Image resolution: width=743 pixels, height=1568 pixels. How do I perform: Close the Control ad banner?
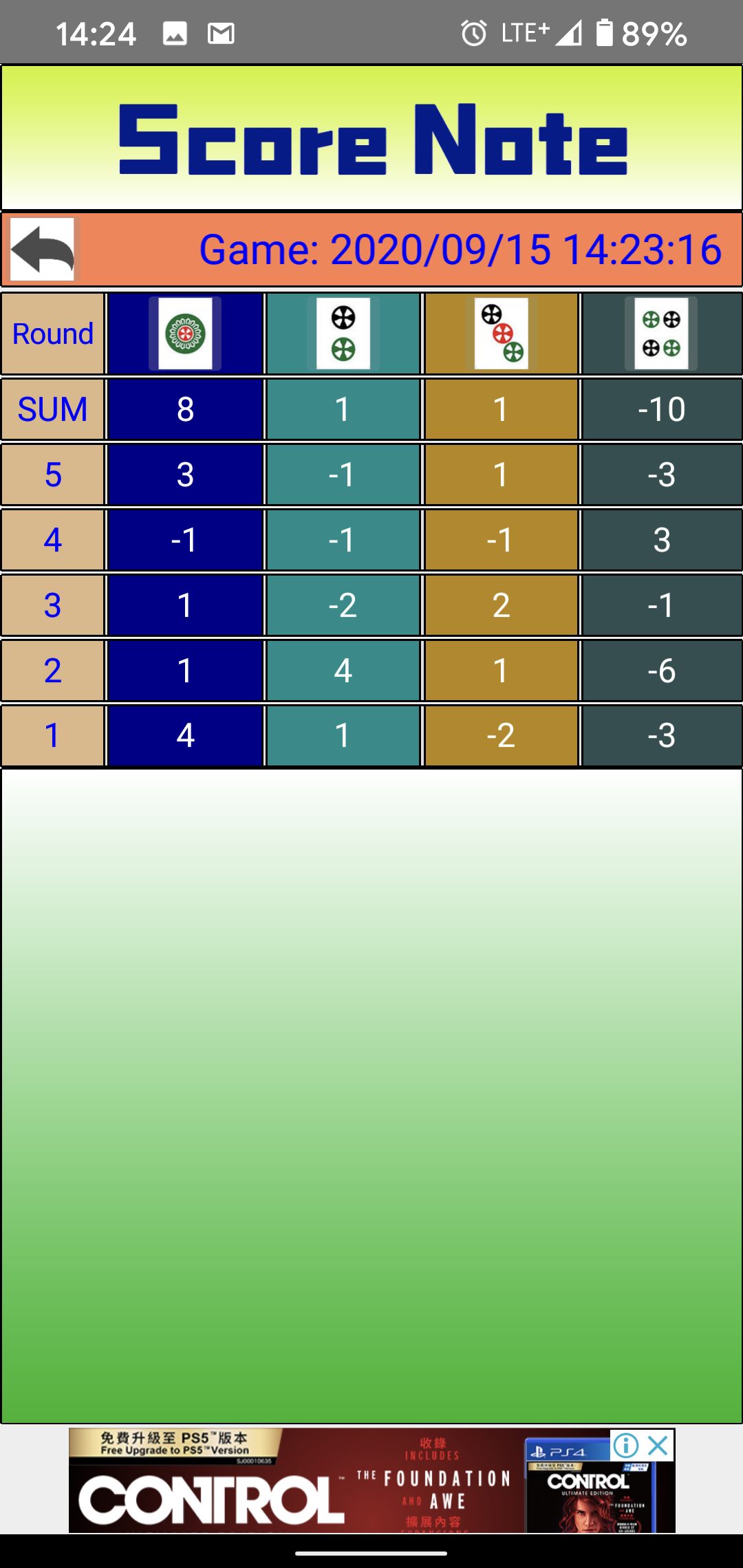658,1445
